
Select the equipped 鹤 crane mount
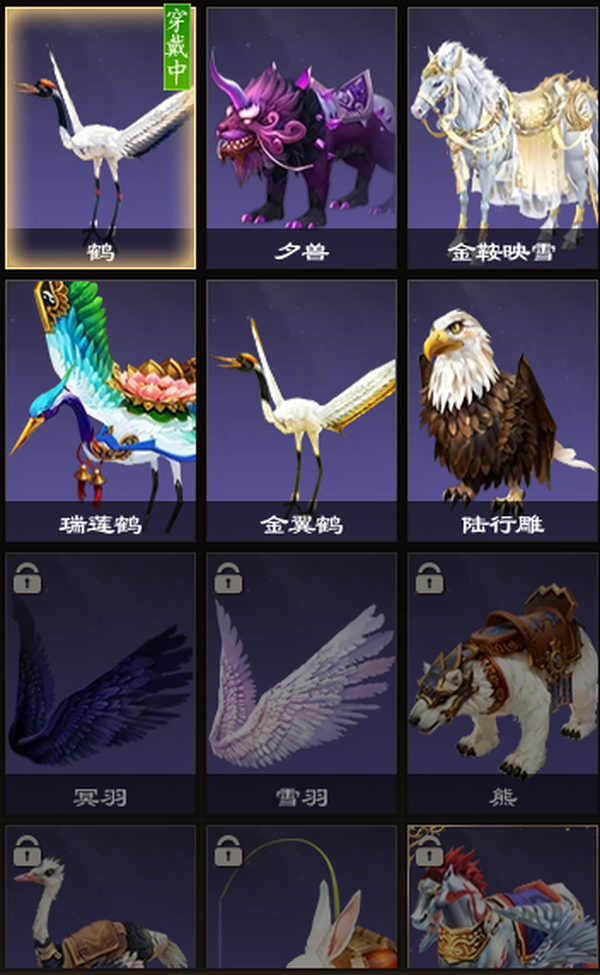tap(101, 138)
